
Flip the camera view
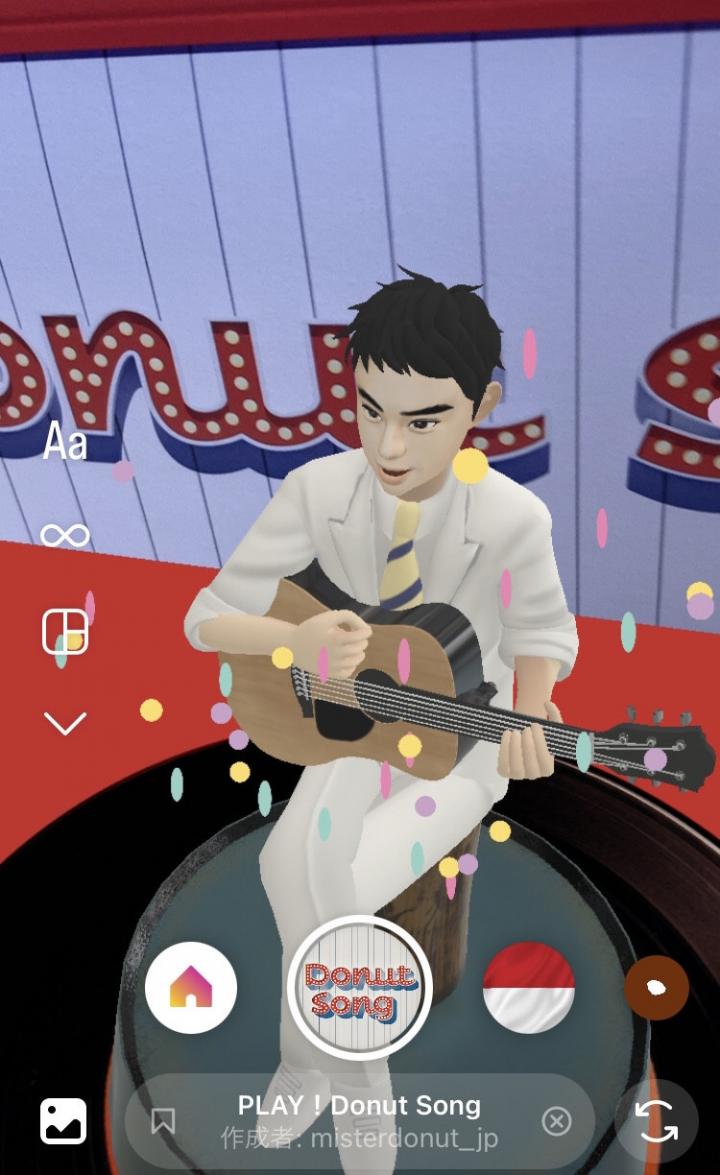[x=657, y=1121]
